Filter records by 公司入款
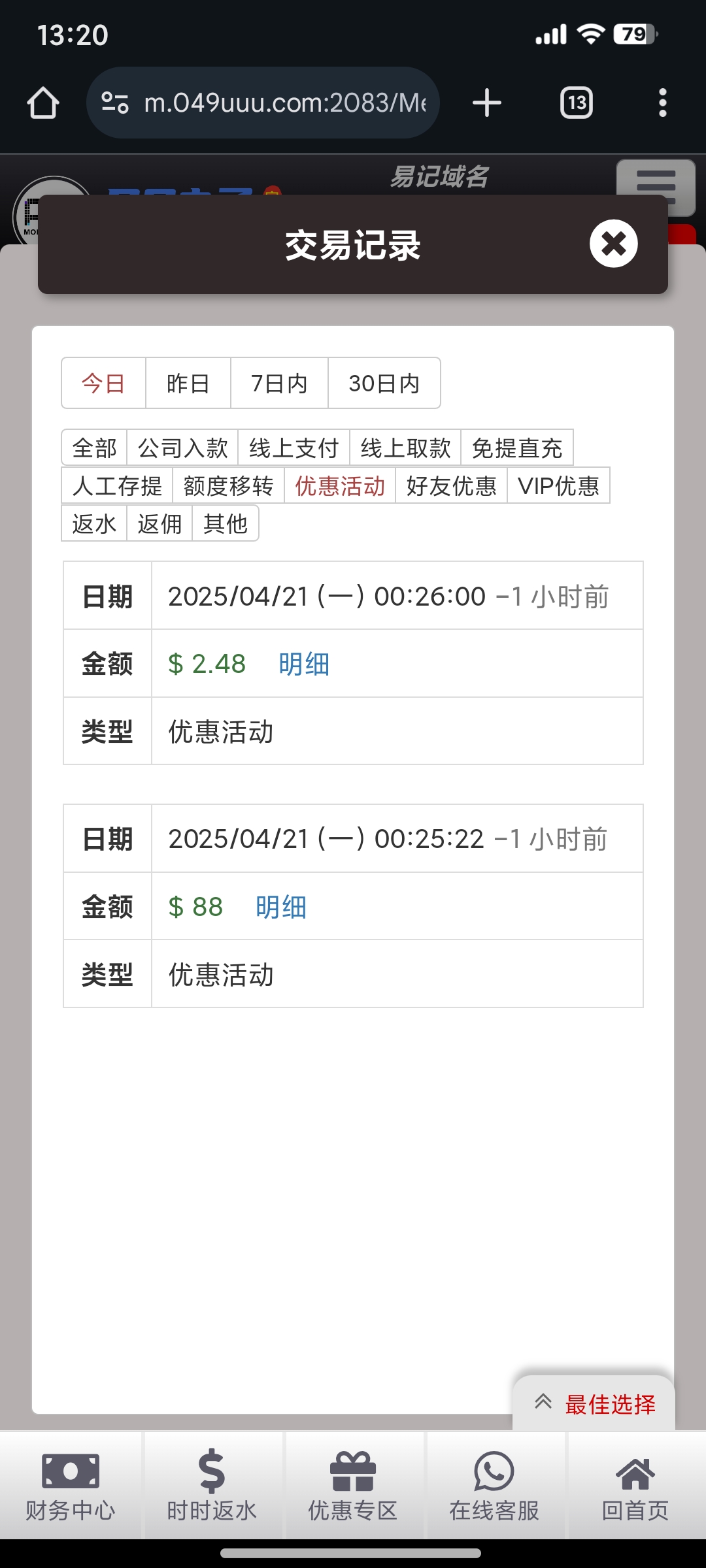Image resolution: width=706 pixels, height=1568 pixels. (182, 448)
